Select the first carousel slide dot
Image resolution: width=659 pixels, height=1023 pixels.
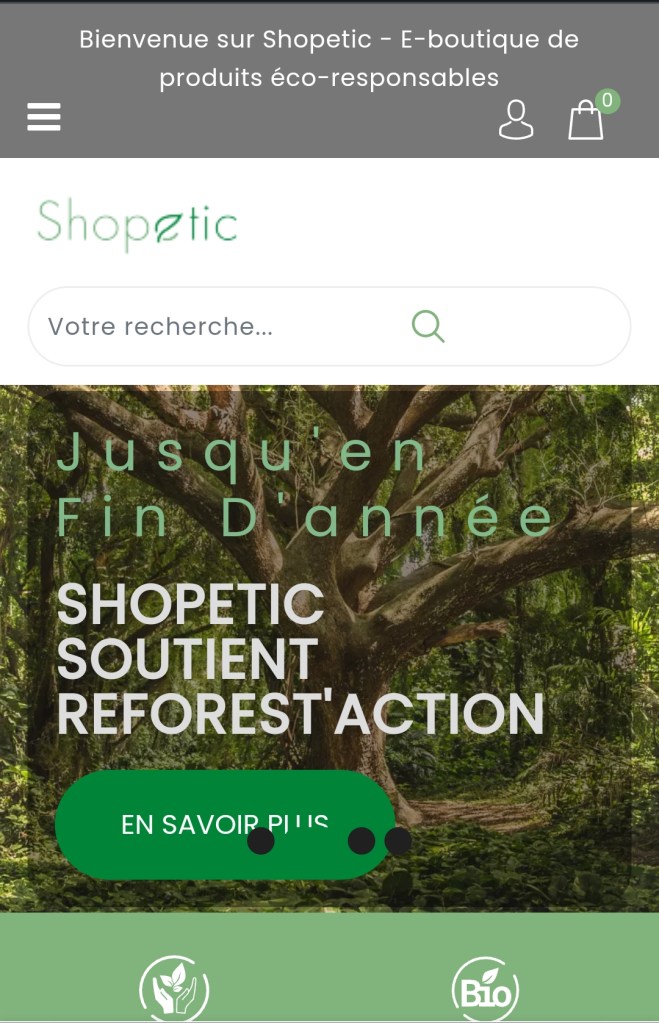261,841
